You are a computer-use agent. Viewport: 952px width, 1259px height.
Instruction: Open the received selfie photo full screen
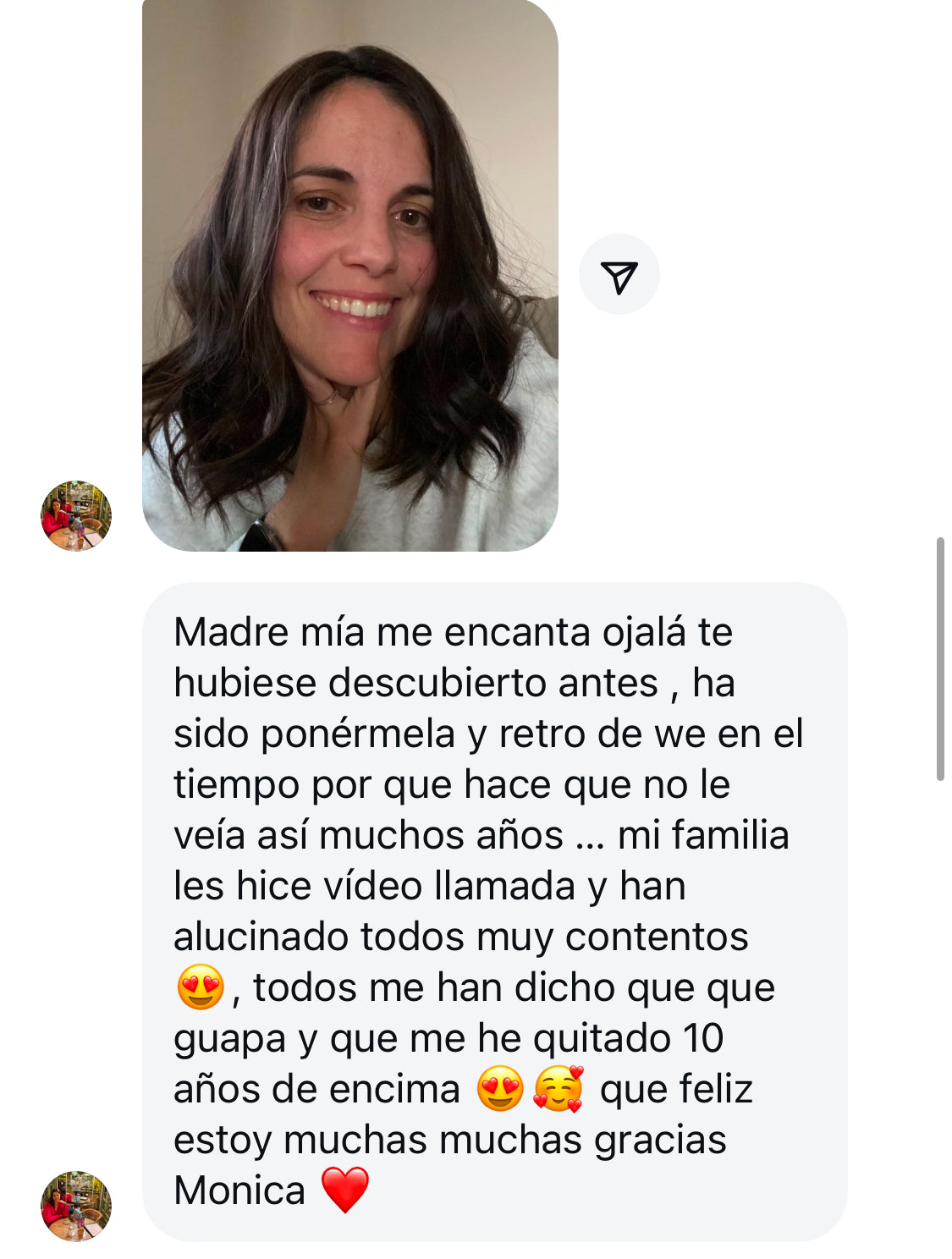coord(349,275)
